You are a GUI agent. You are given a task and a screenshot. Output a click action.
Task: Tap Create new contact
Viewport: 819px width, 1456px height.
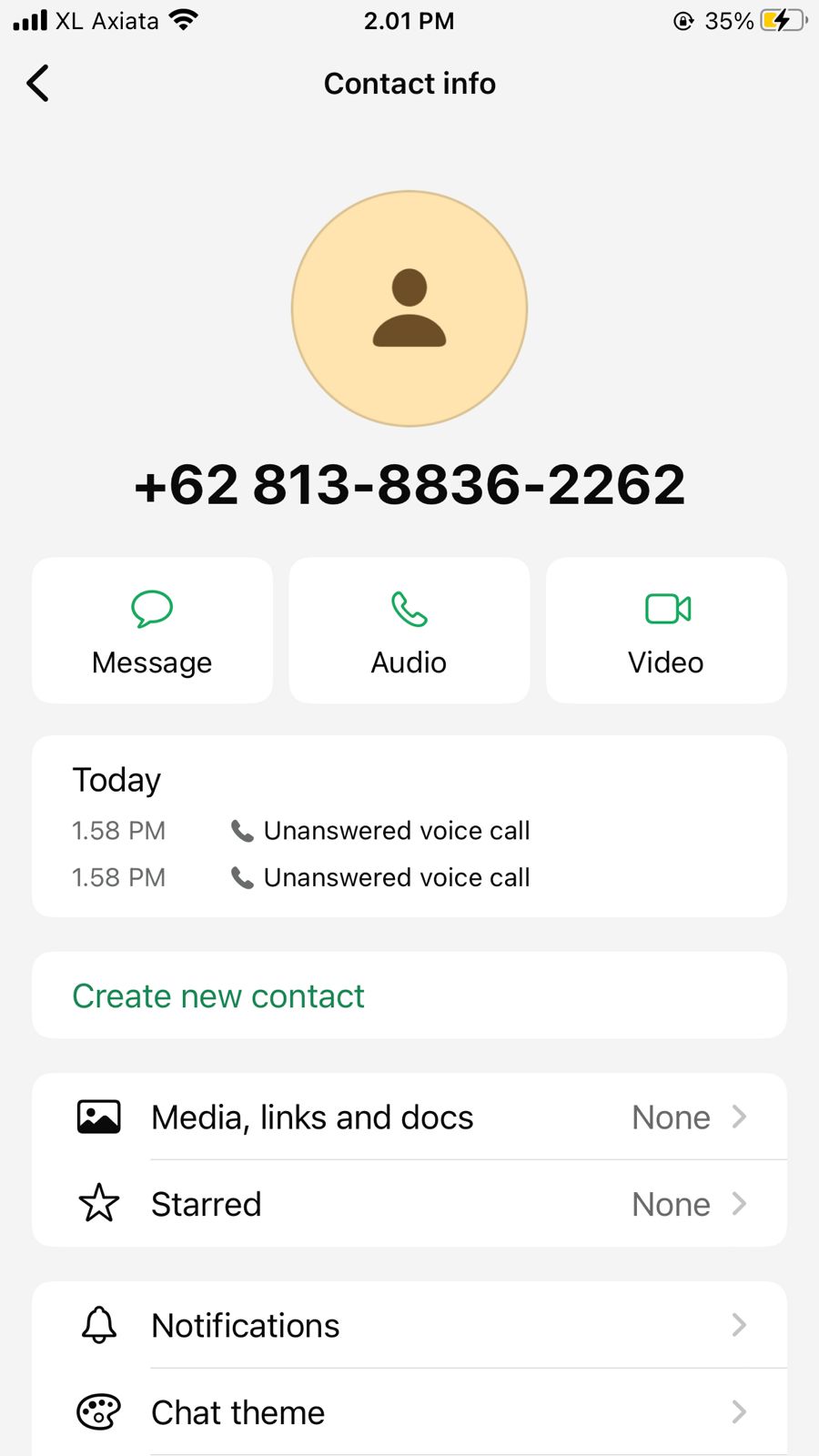click(x=218, y=996)
